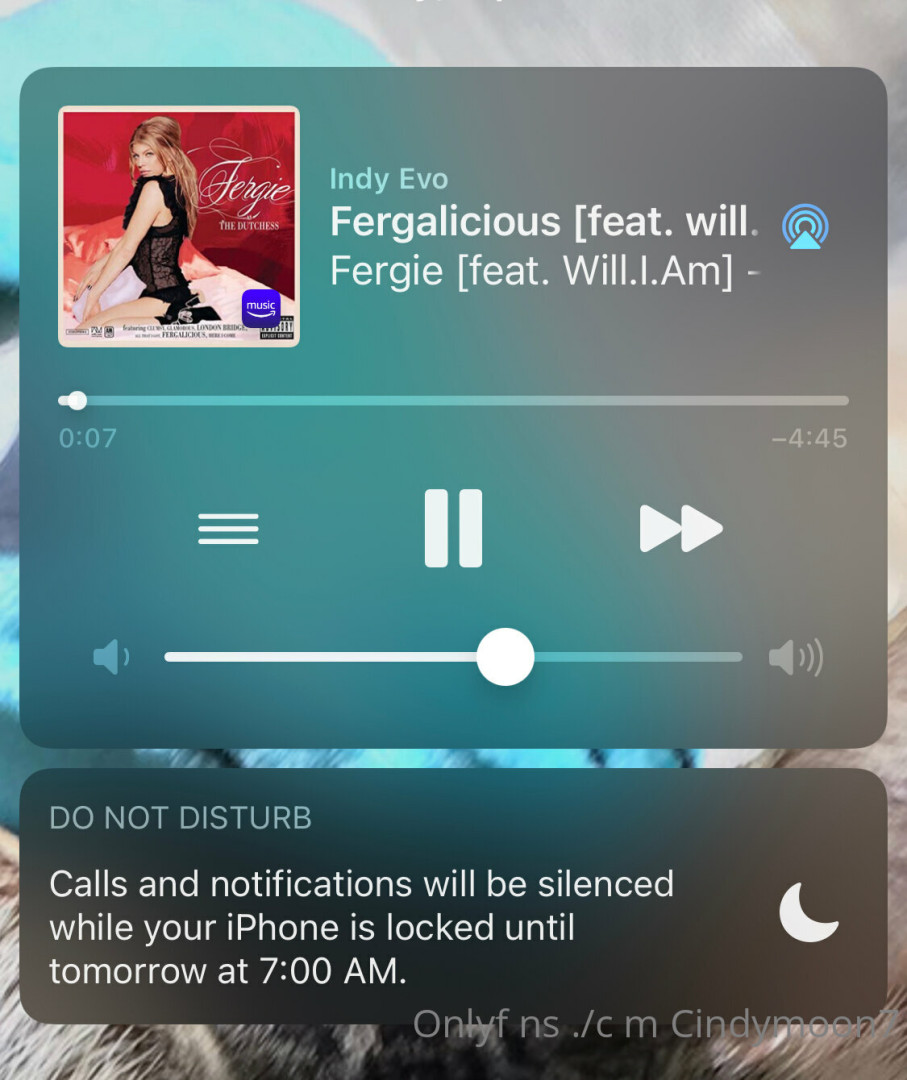The height and width of the screenshot is (1080, 907).
Task: Open Amazon Music via the album artwork
Action: coord(179,226)
